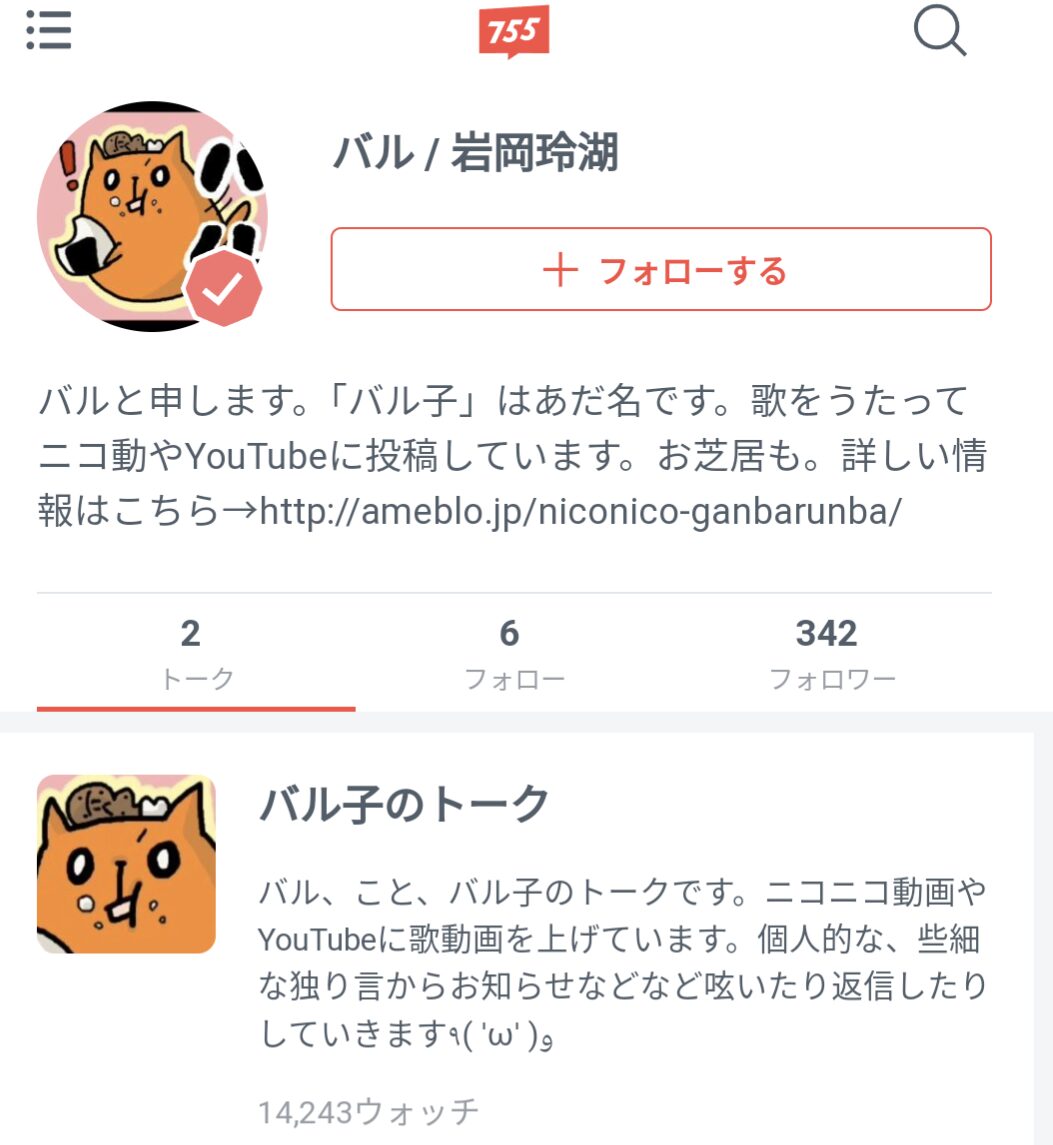This screenshot has height=1145, width=1053.
Task: Follow バル with the フォローする button
Action: [661, 270]
